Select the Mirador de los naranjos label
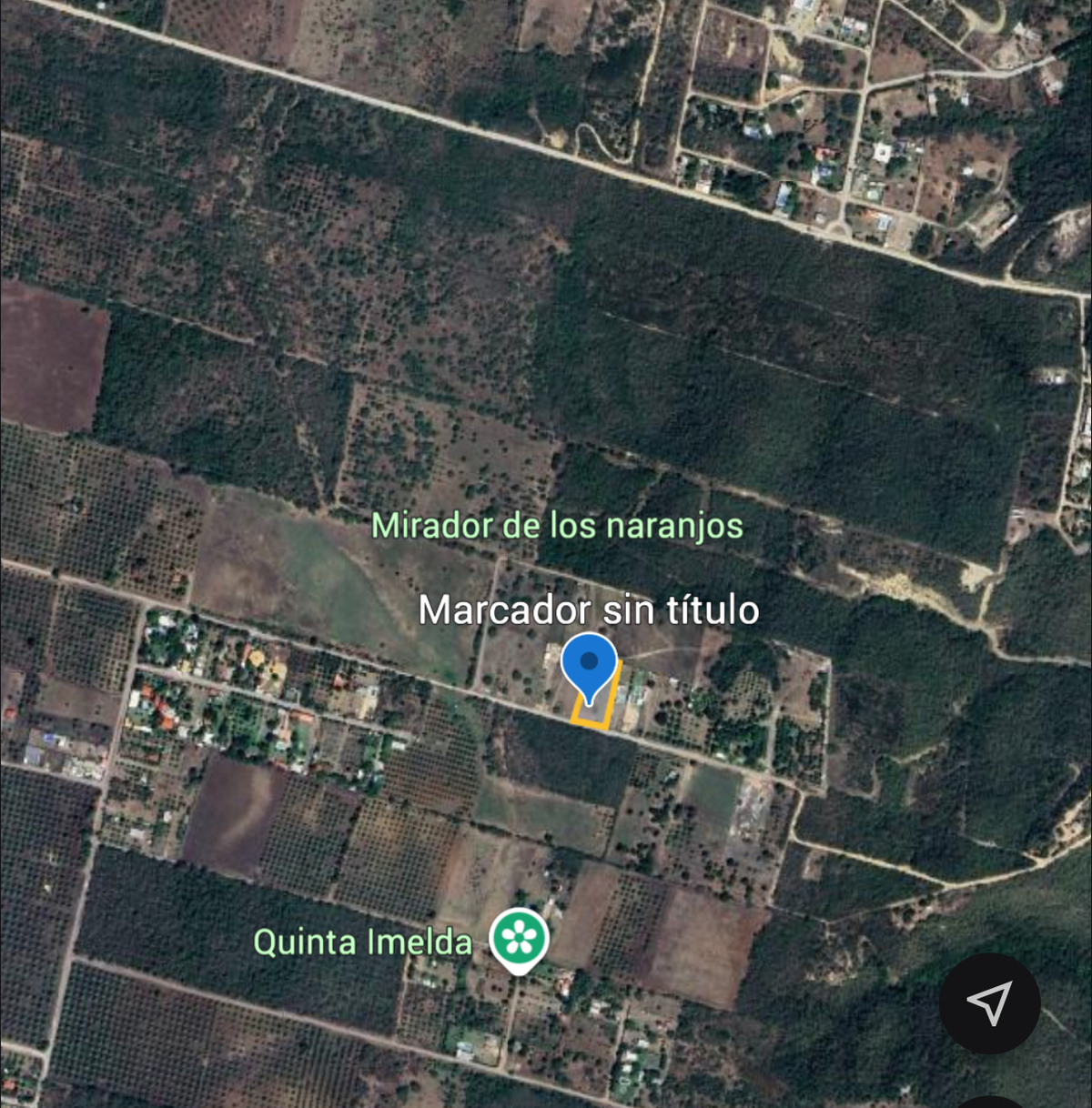This screenshot has width=1092, height=1108. pos(557,526)
